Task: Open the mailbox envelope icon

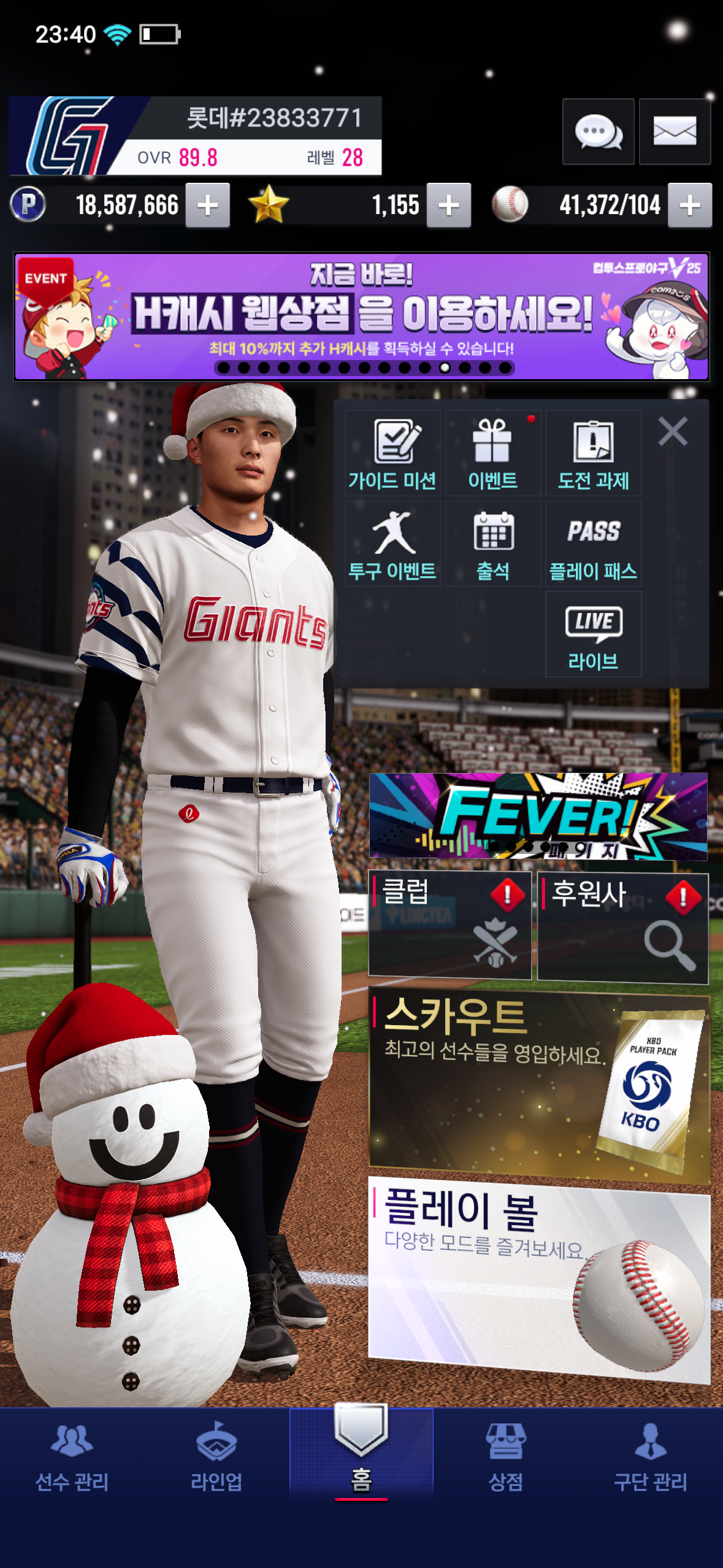Action: [675, 131]
